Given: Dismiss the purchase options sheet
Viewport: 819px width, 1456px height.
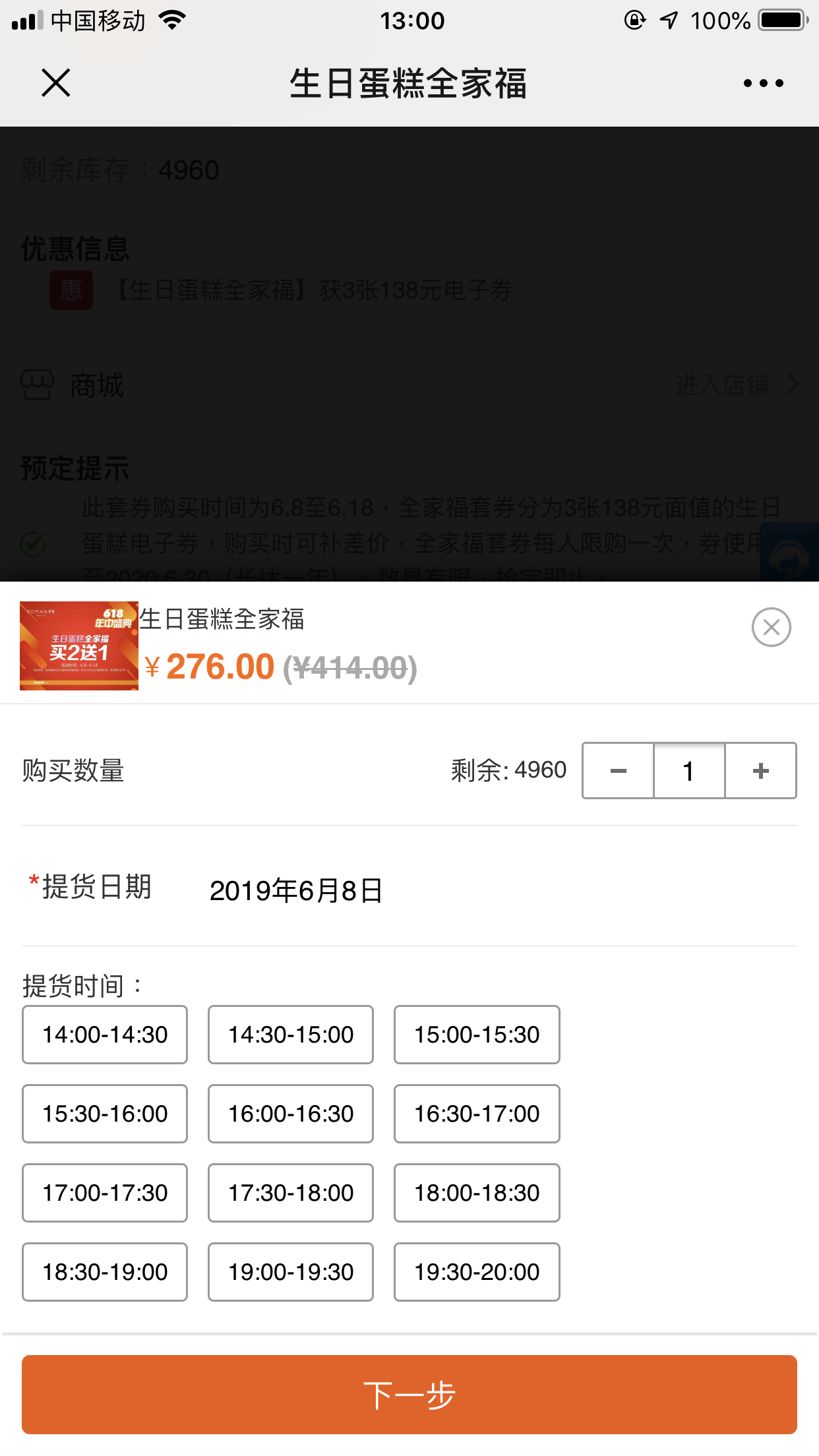Looking at the screenshot, I should (x=771, y=627).
